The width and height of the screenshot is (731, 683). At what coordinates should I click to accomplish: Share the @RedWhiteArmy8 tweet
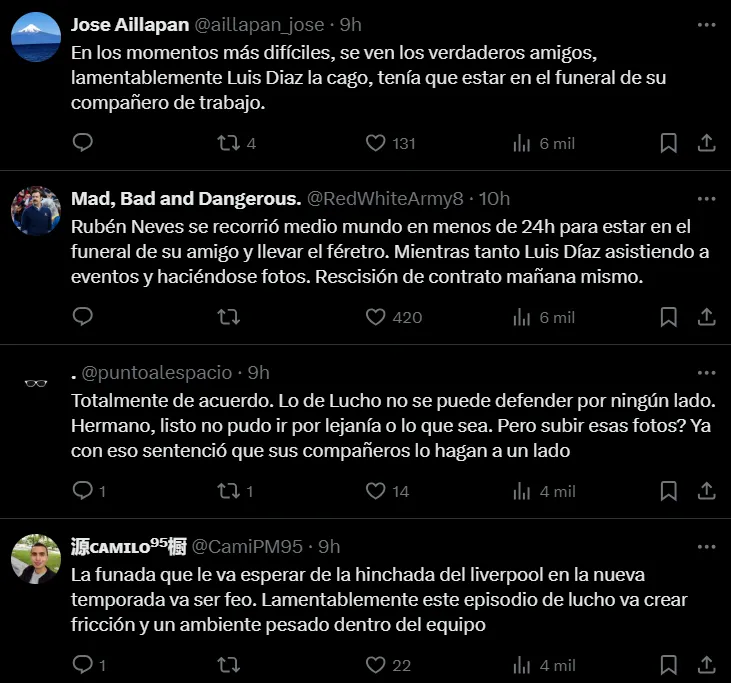point(706,317)
